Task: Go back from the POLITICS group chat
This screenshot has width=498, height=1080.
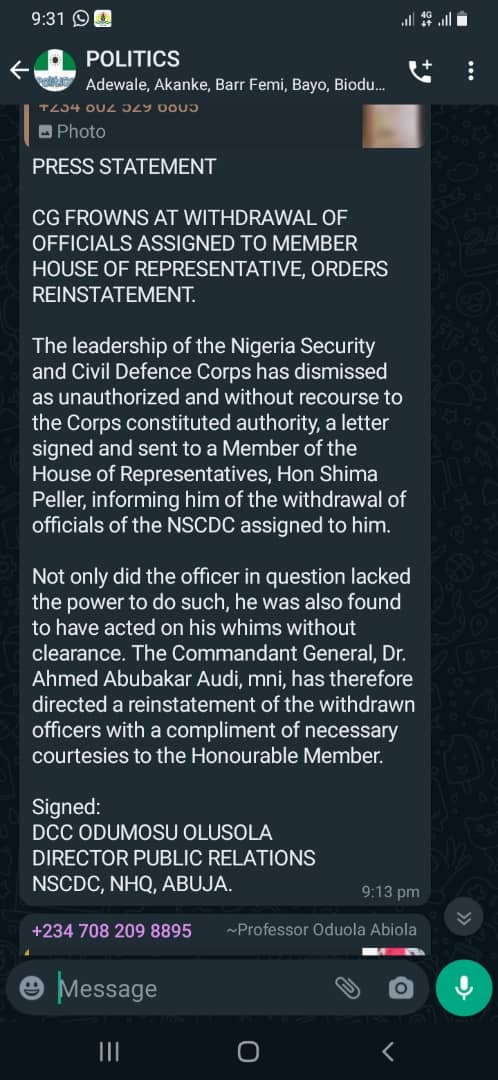Action: point(19,70)
